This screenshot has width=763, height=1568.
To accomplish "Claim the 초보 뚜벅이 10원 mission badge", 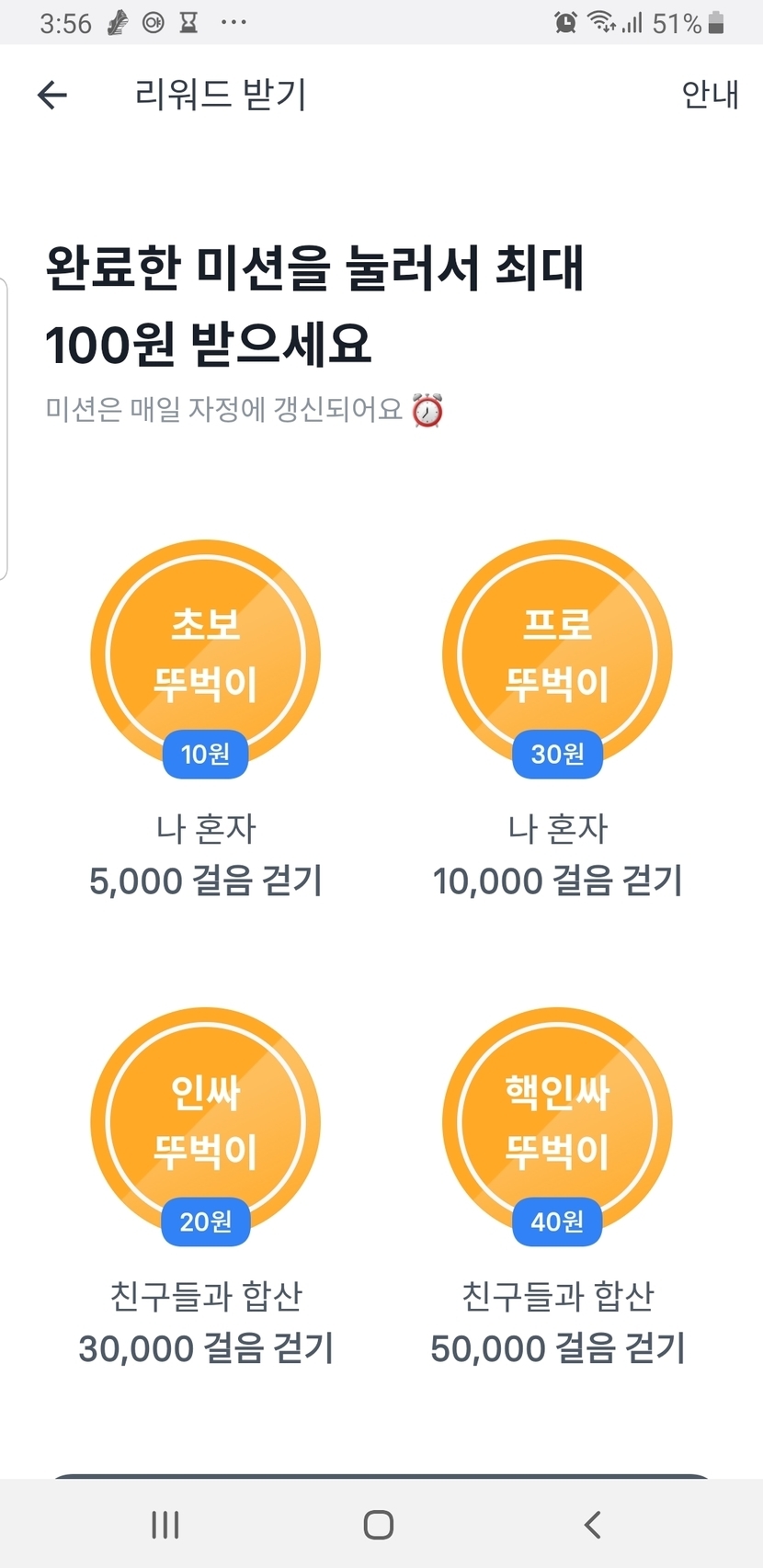I will coord(205,655).
